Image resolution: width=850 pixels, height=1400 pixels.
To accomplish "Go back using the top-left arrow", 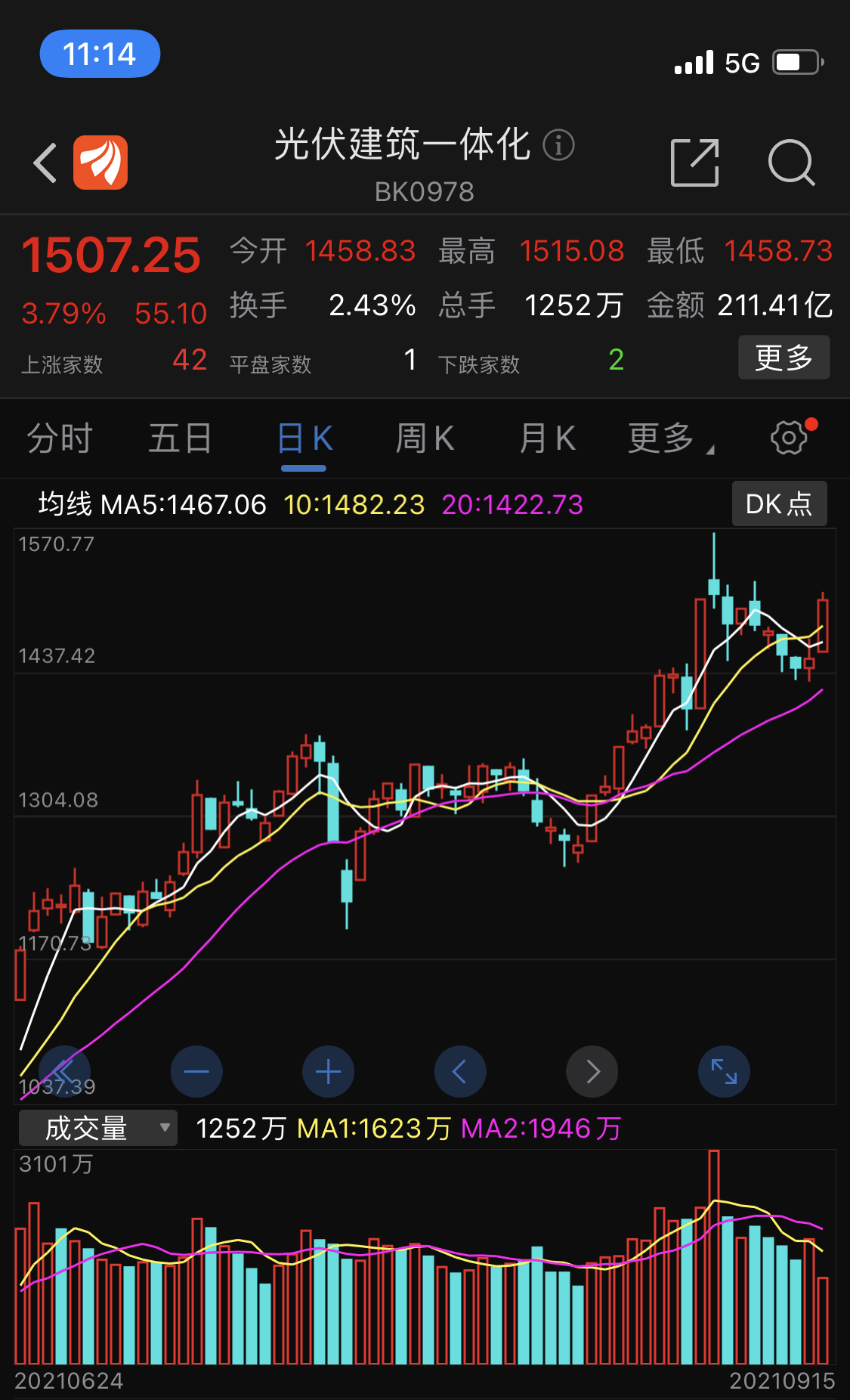I will coord(45,163).
